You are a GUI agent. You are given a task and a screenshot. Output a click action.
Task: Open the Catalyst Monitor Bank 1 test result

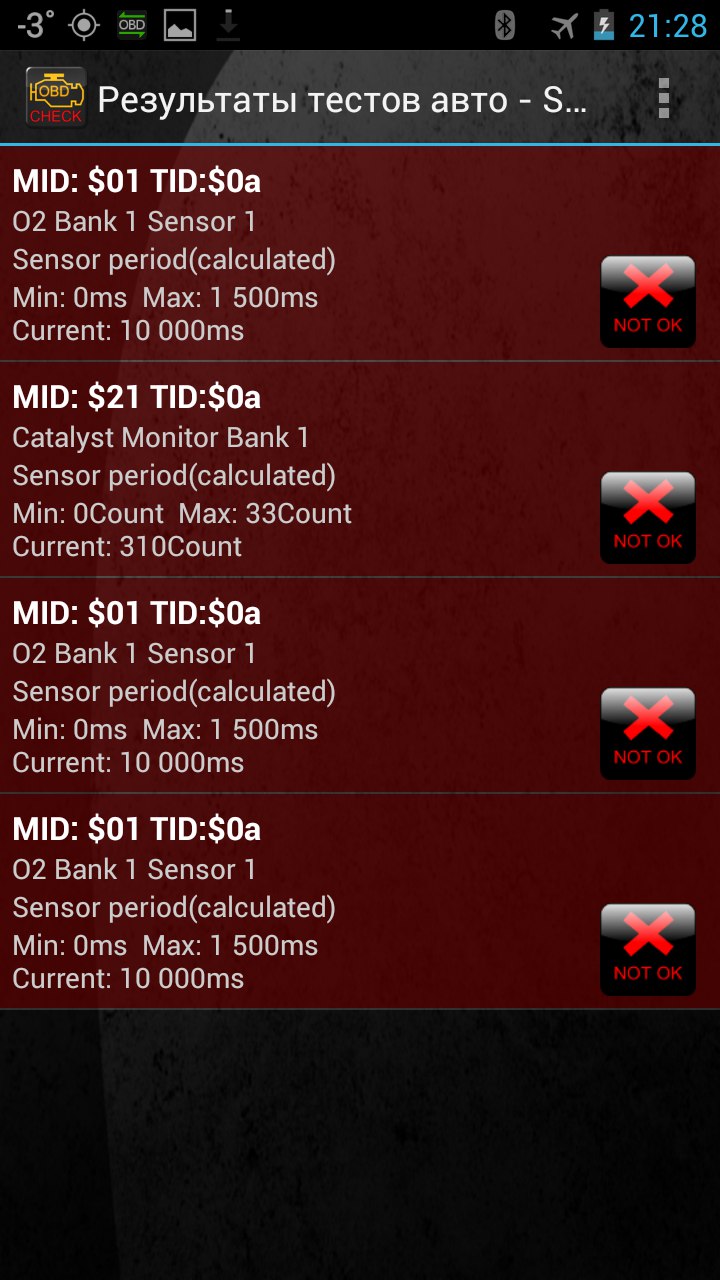(x=300, y=470)
